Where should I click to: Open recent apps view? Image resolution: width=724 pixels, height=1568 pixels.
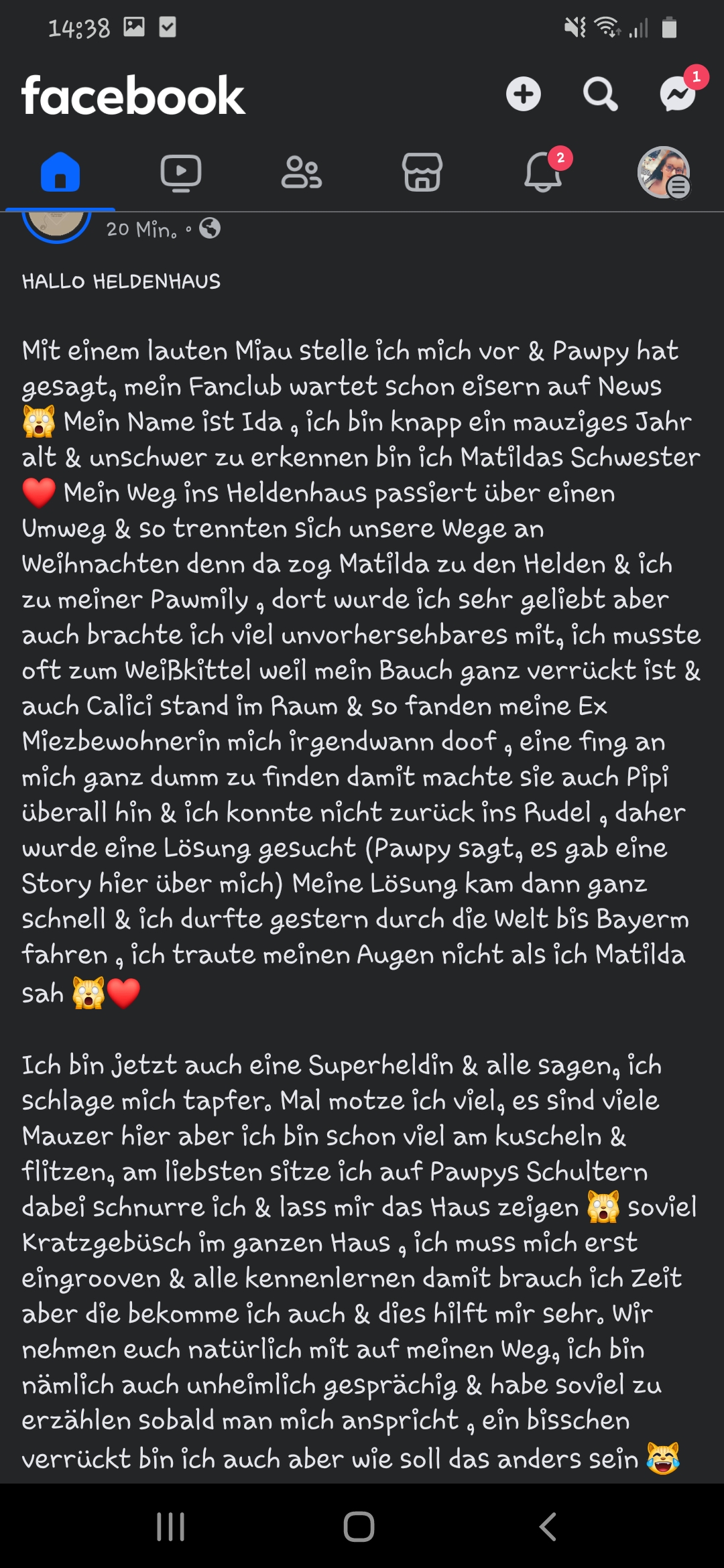point(171,1527)
